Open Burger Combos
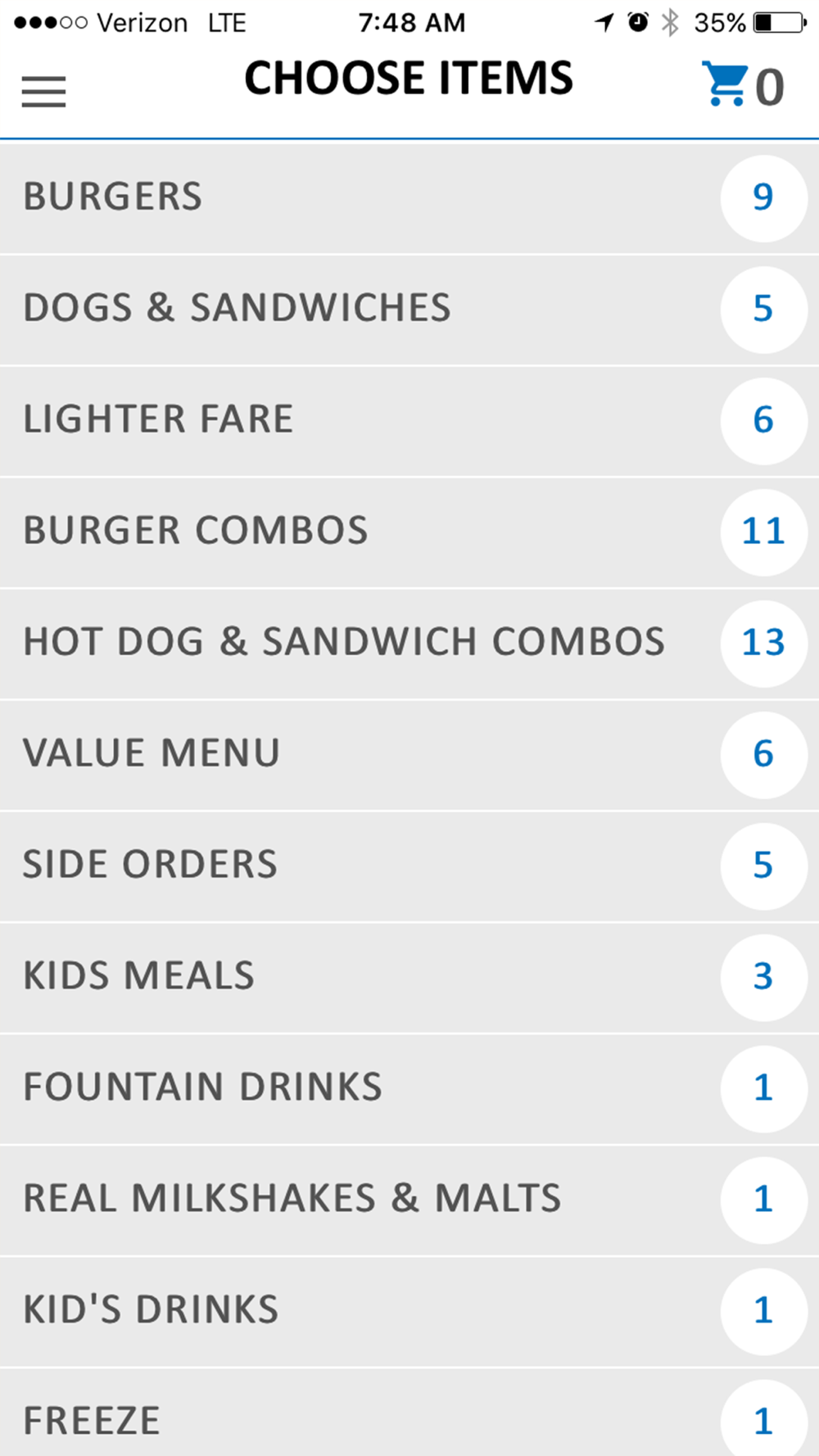The height and width of the screenshot is (1456, 819). [x=409, y=531]
